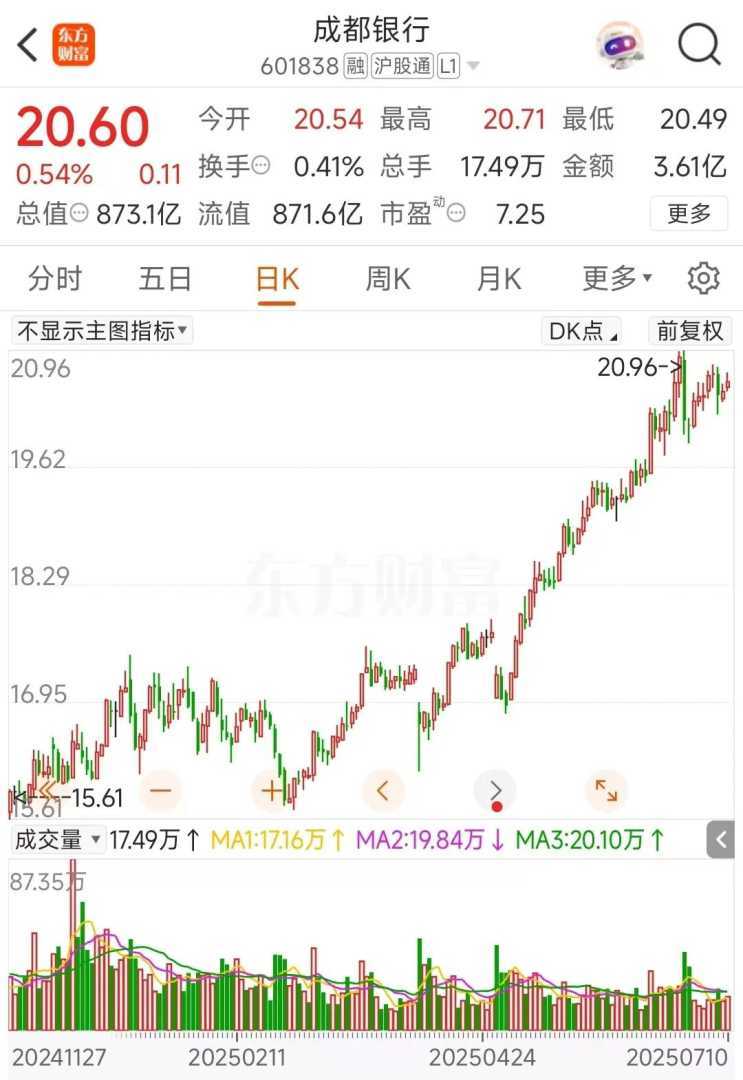Move chart left with the left arrow
Viewport: 743px width, 1080px height.
click(383, 791)
